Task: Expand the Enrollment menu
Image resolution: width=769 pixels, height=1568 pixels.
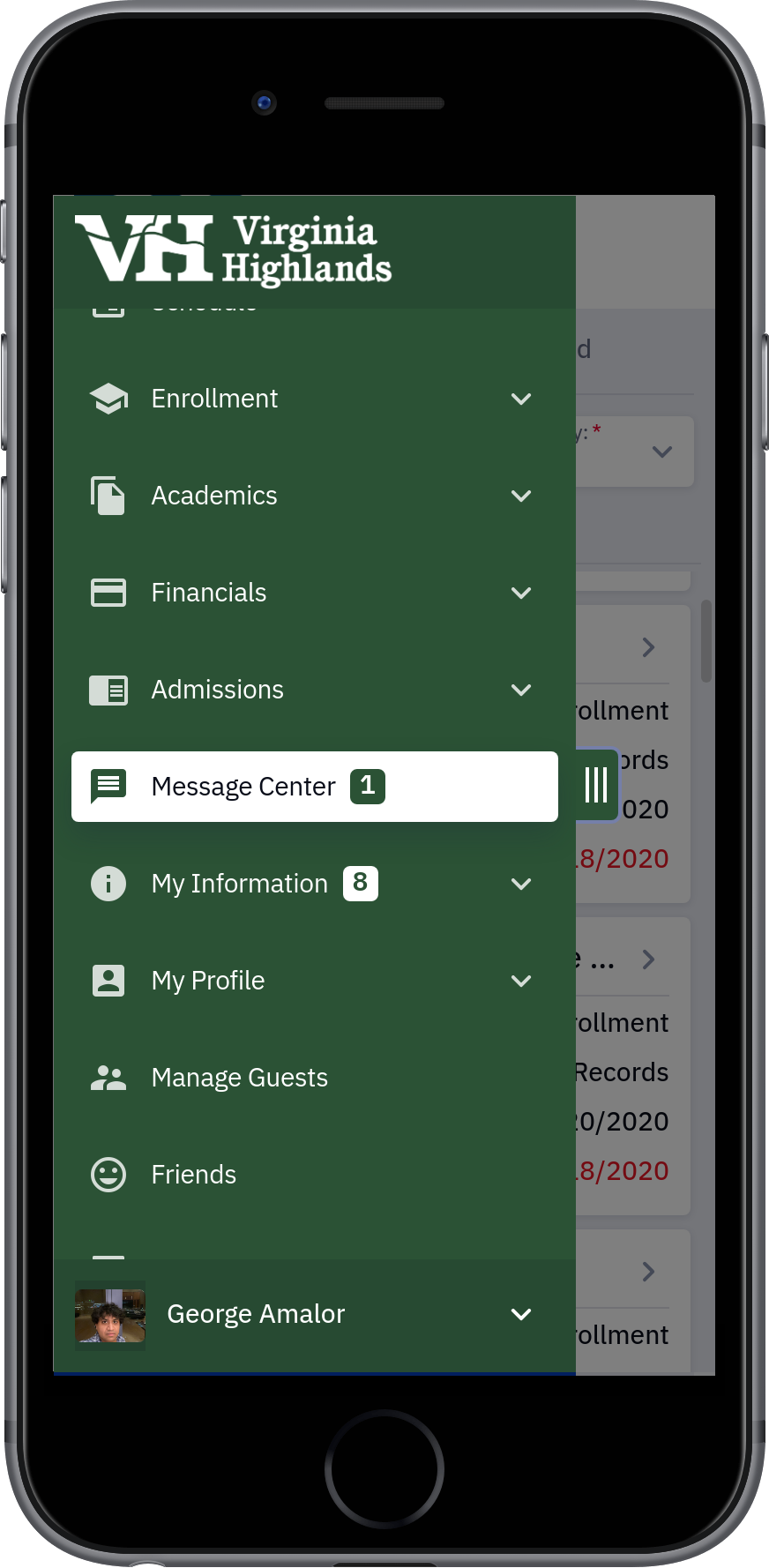Action: tap(314, 399)
